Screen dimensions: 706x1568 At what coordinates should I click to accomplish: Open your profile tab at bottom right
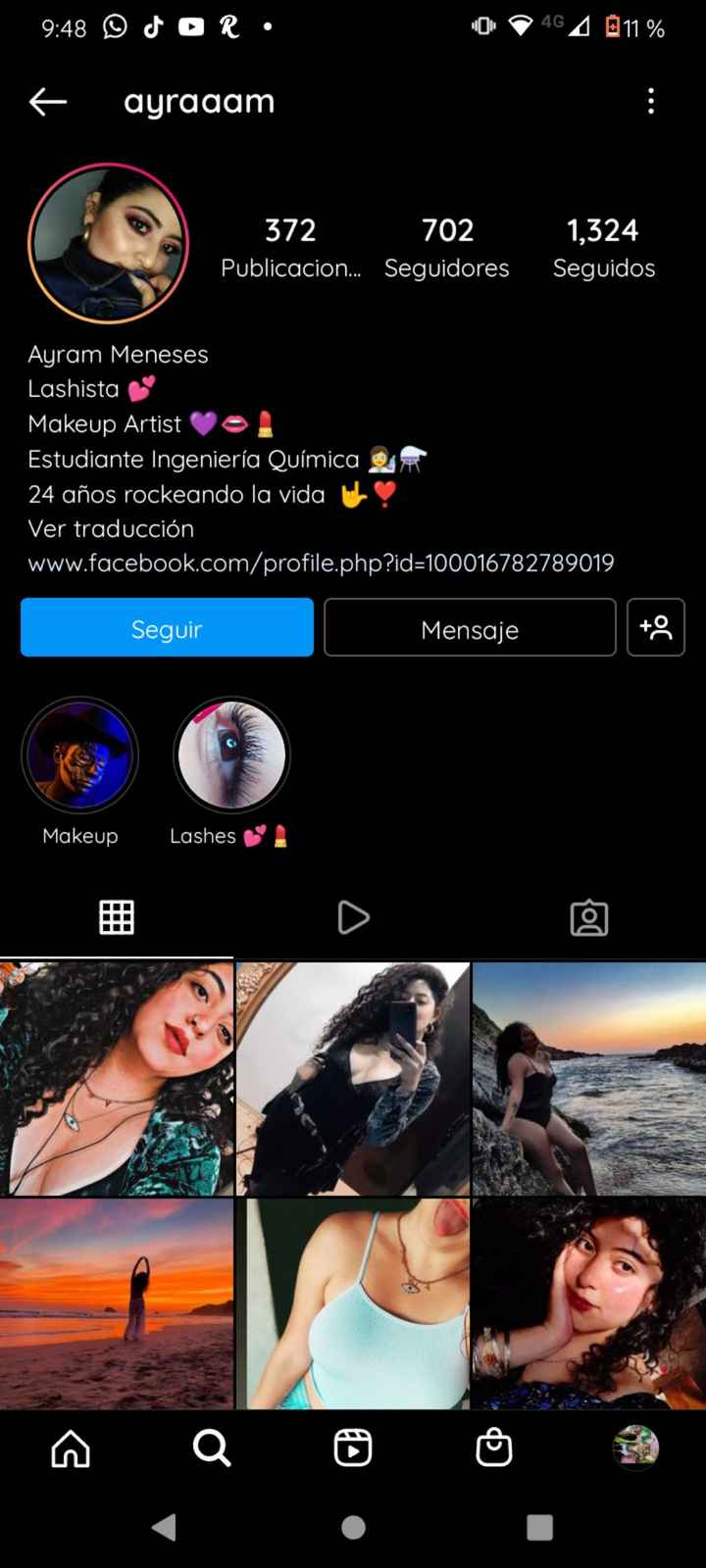(633, 1448)
